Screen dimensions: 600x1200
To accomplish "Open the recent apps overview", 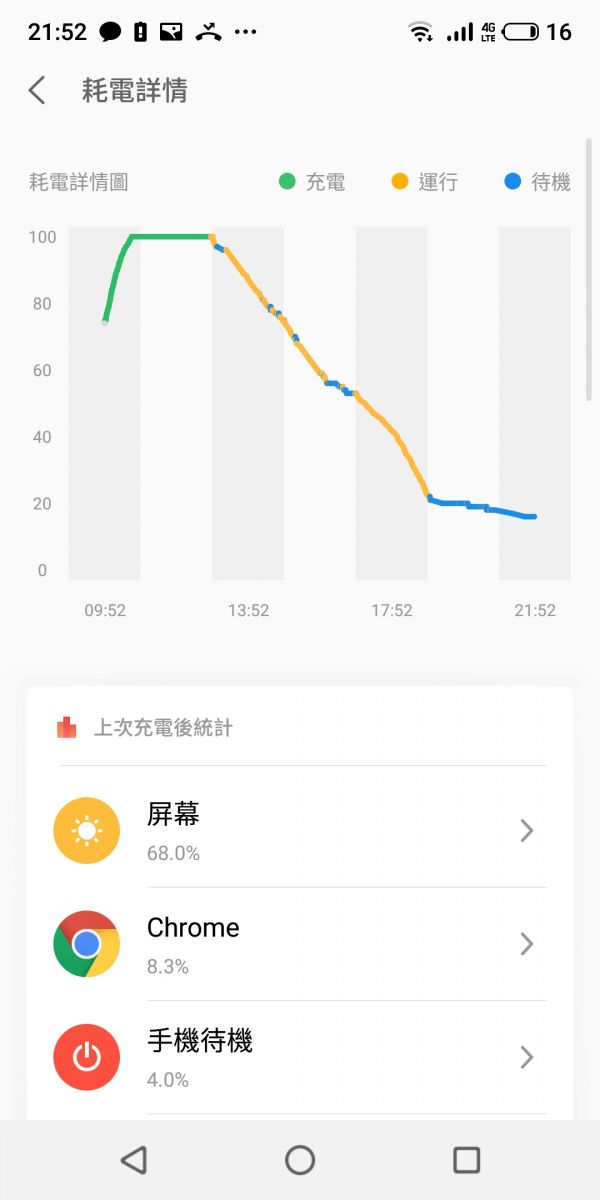I will (x=466, y=1160).
